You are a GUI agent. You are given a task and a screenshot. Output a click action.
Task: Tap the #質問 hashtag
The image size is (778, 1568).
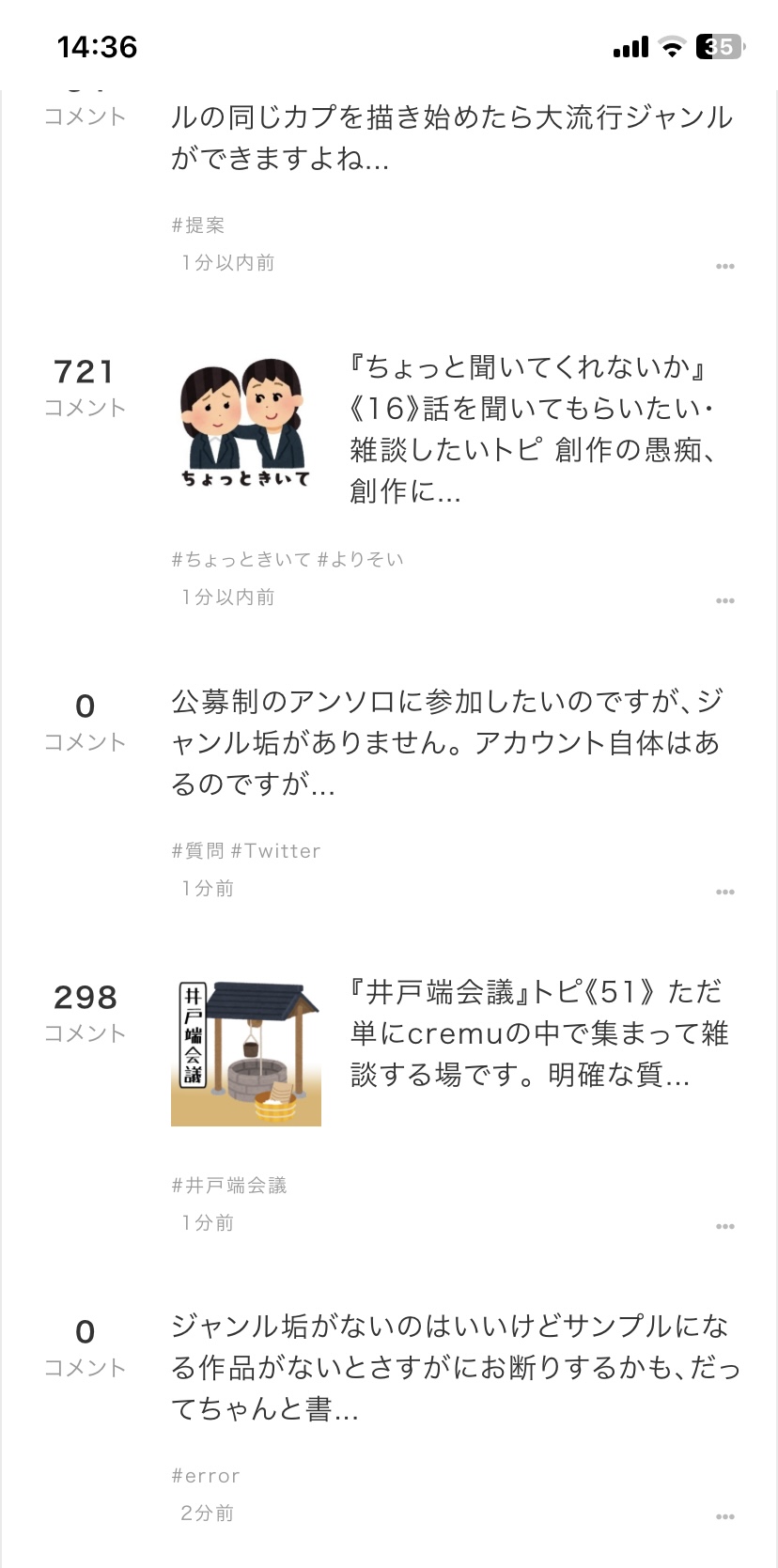pos(198,851)
